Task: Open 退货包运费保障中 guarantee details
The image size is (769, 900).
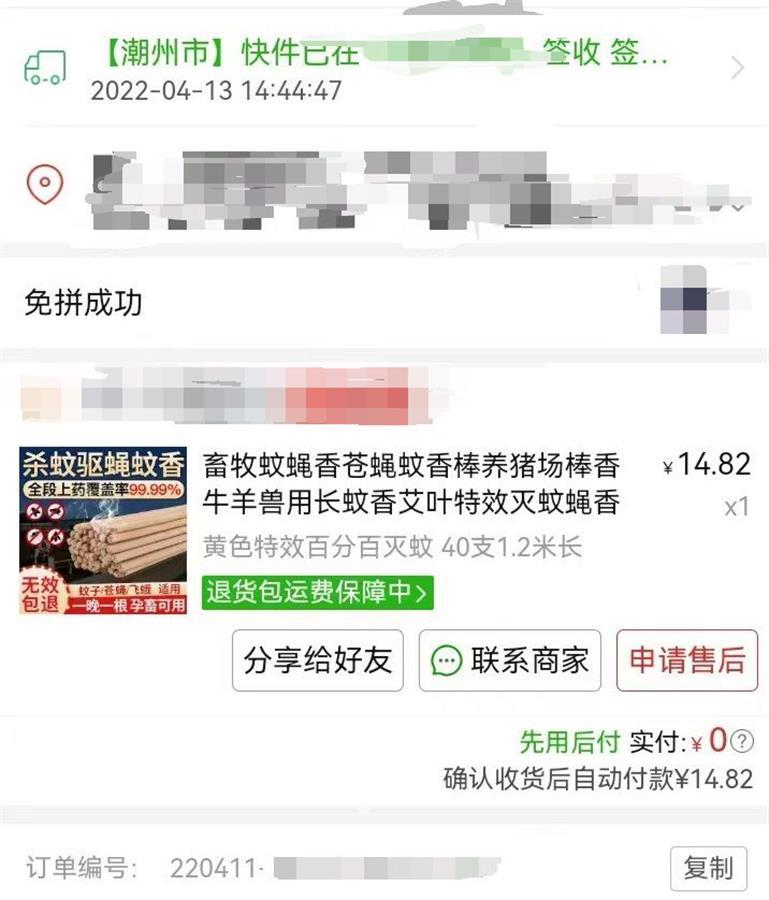Action: (318, 592)
